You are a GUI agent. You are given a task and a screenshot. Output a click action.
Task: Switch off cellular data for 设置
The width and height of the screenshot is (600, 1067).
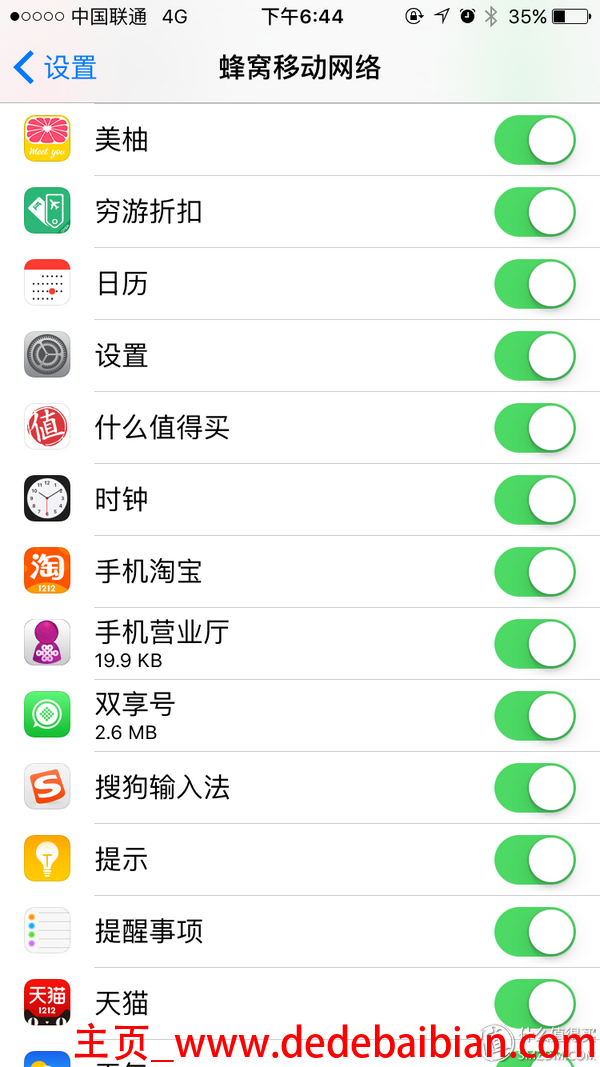click(535, 356)
